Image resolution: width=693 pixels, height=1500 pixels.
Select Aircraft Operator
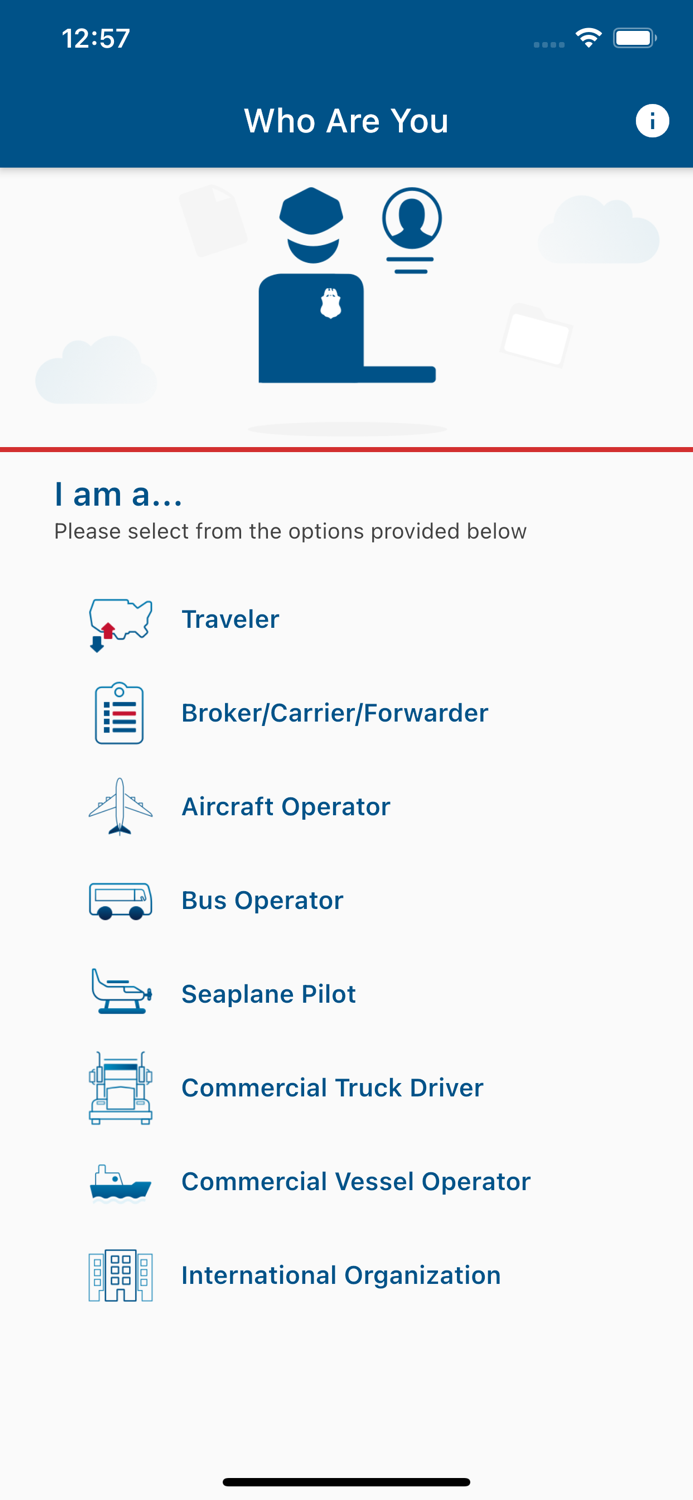(285, 807)
